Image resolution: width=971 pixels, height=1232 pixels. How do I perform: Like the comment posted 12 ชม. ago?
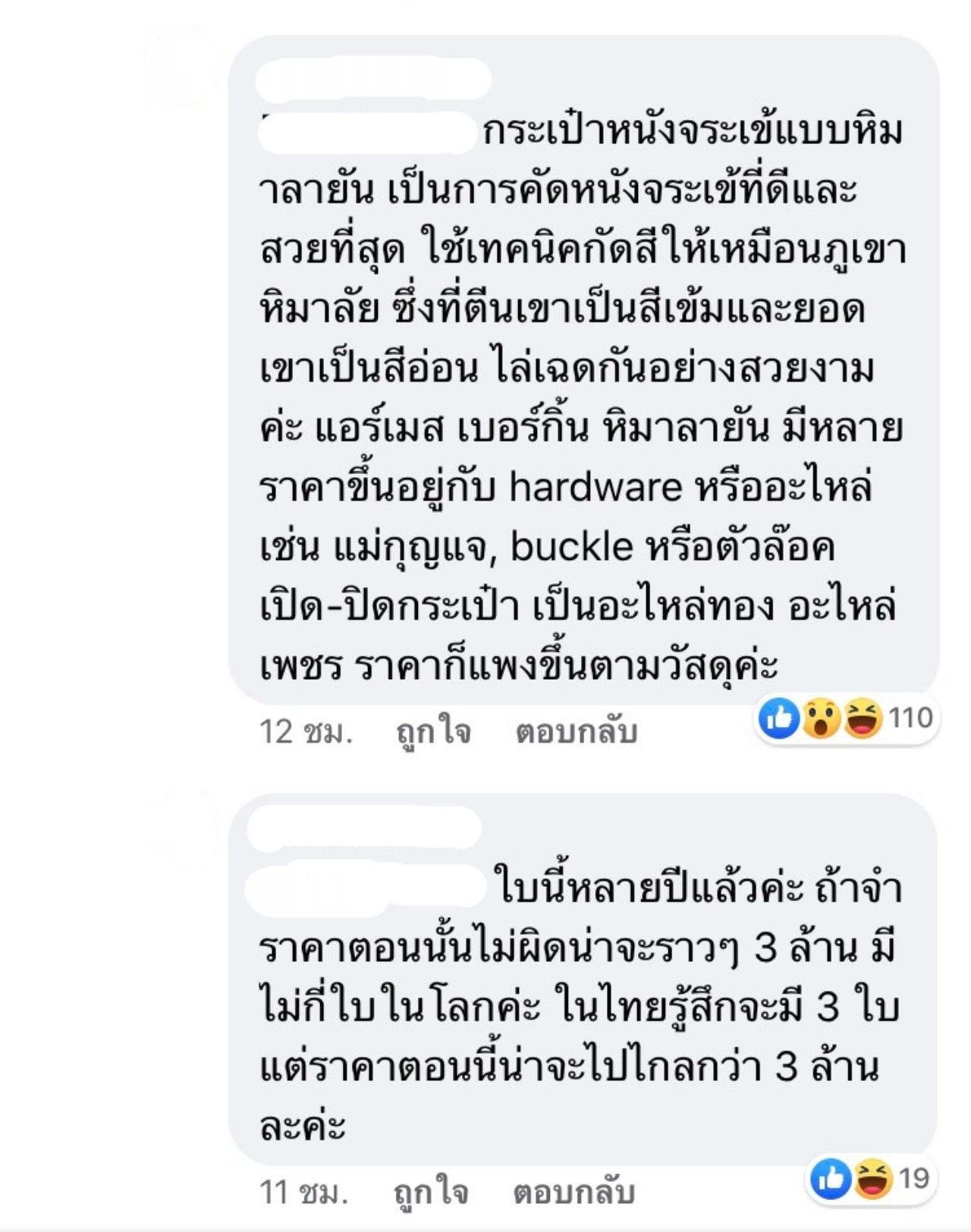tap(433, 732)
